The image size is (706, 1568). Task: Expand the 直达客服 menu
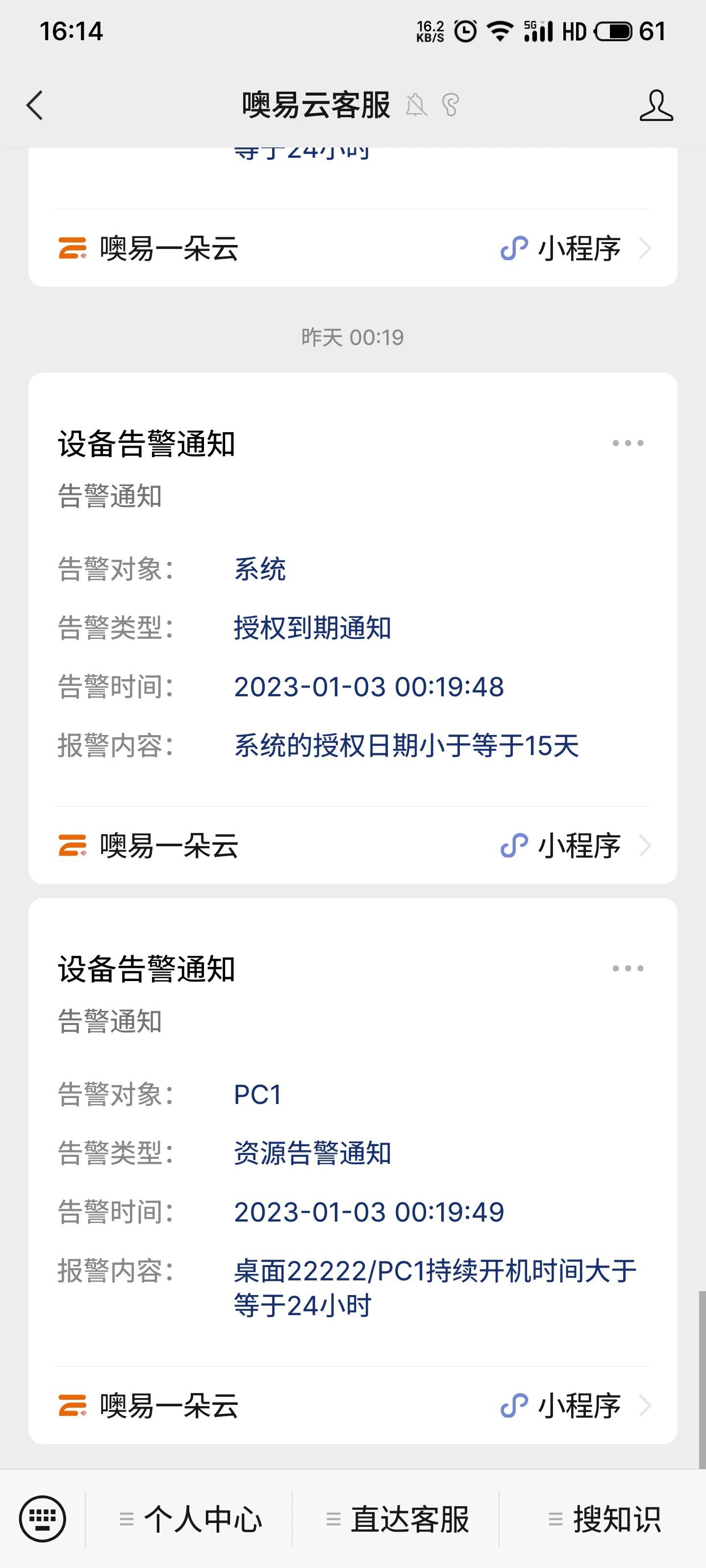[x=397, y=1519]
